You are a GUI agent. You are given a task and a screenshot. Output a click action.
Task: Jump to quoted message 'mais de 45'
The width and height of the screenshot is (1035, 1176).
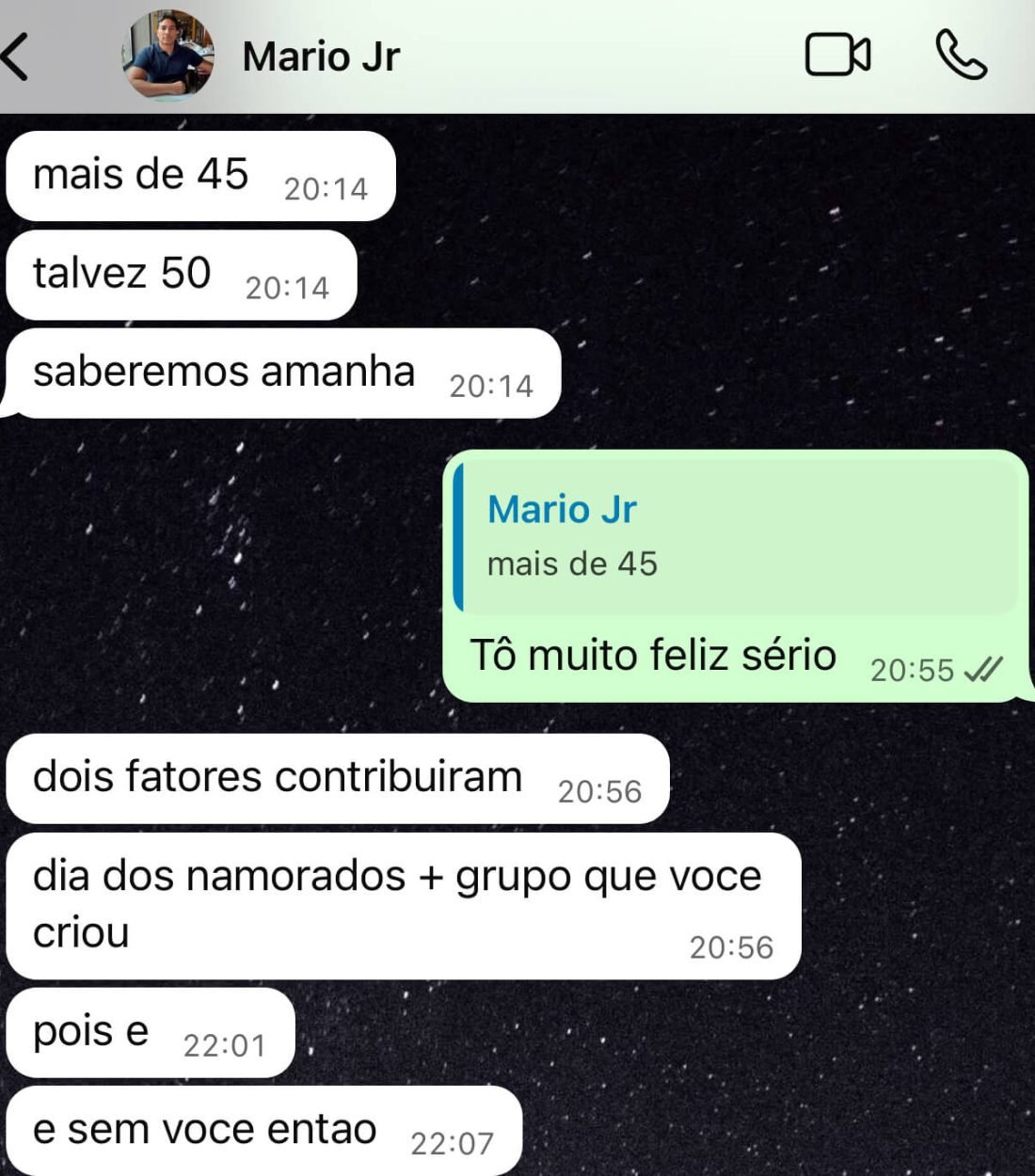(x=734, y=536)
